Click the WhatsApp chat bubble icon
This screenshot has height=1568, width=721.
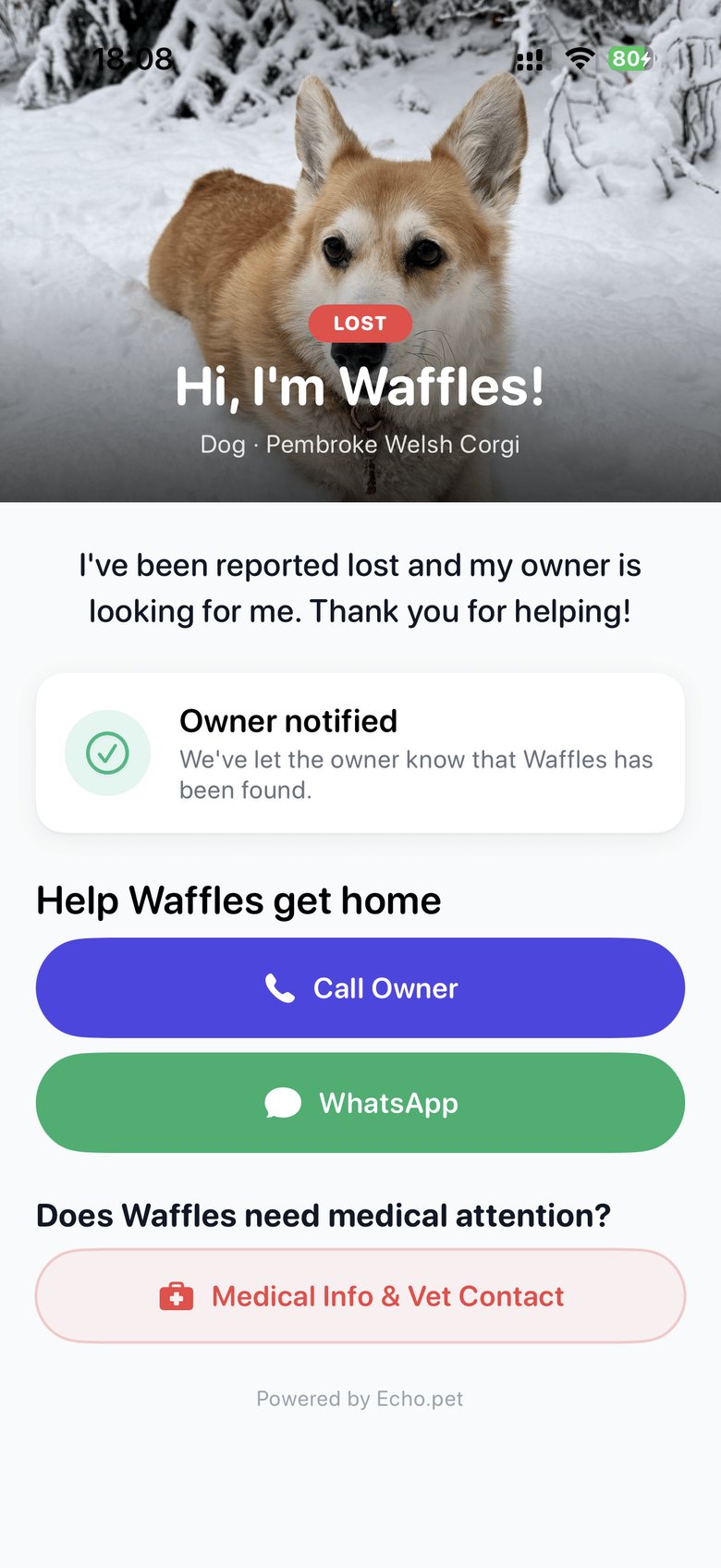point(284,1102)
